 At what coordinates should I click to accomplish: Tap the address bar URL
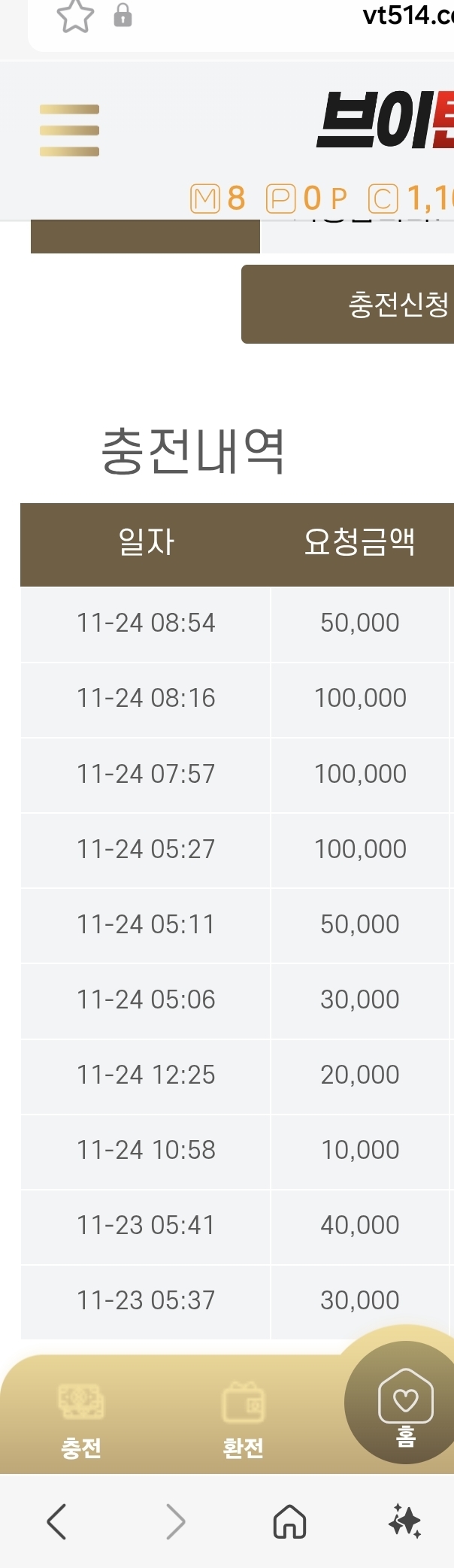(406, 15)
